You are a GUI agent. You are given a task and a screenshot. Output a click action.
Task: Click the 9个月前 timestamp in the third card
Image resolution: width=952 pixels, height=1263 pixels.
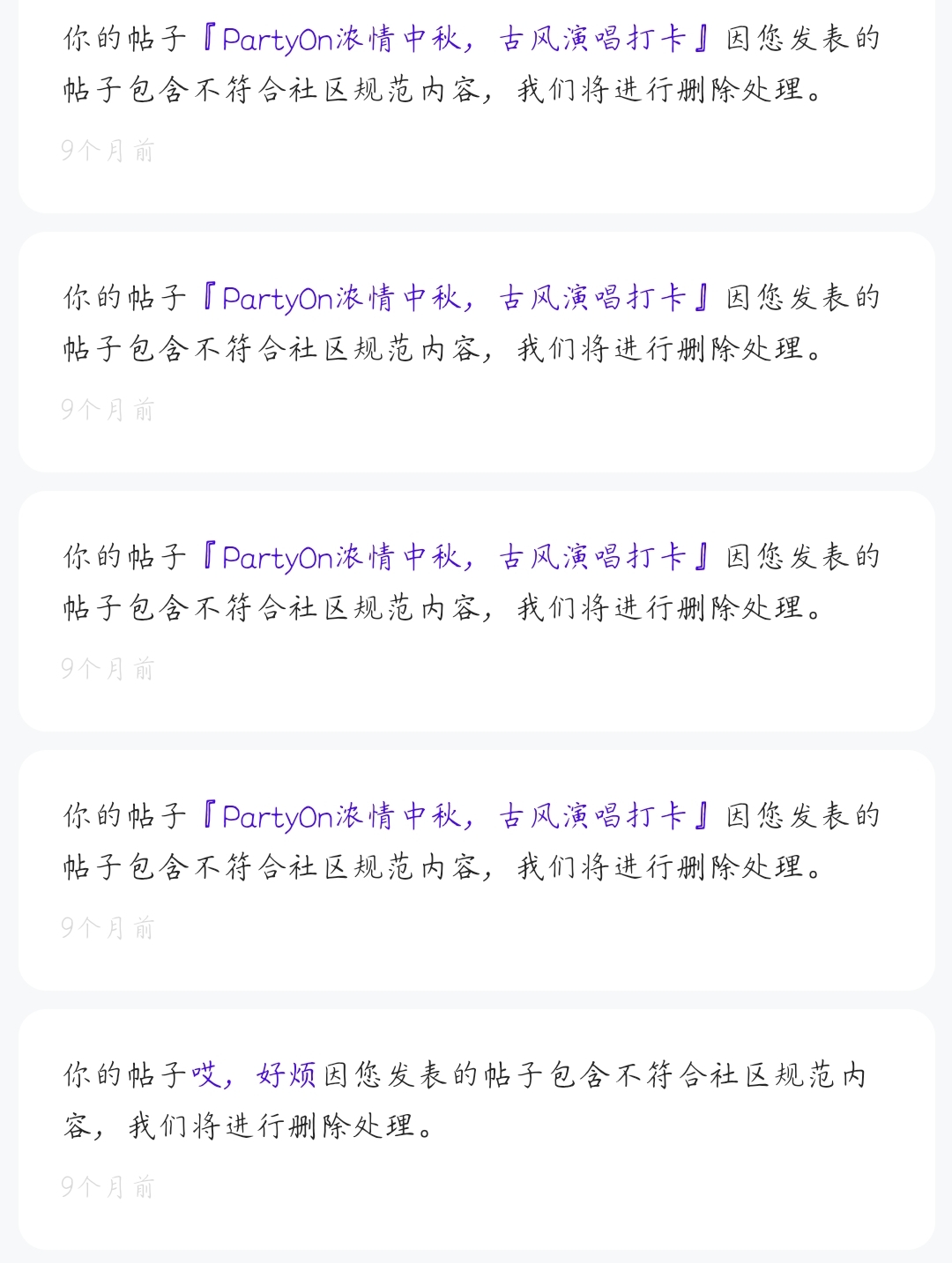click(x=108, y=668)
